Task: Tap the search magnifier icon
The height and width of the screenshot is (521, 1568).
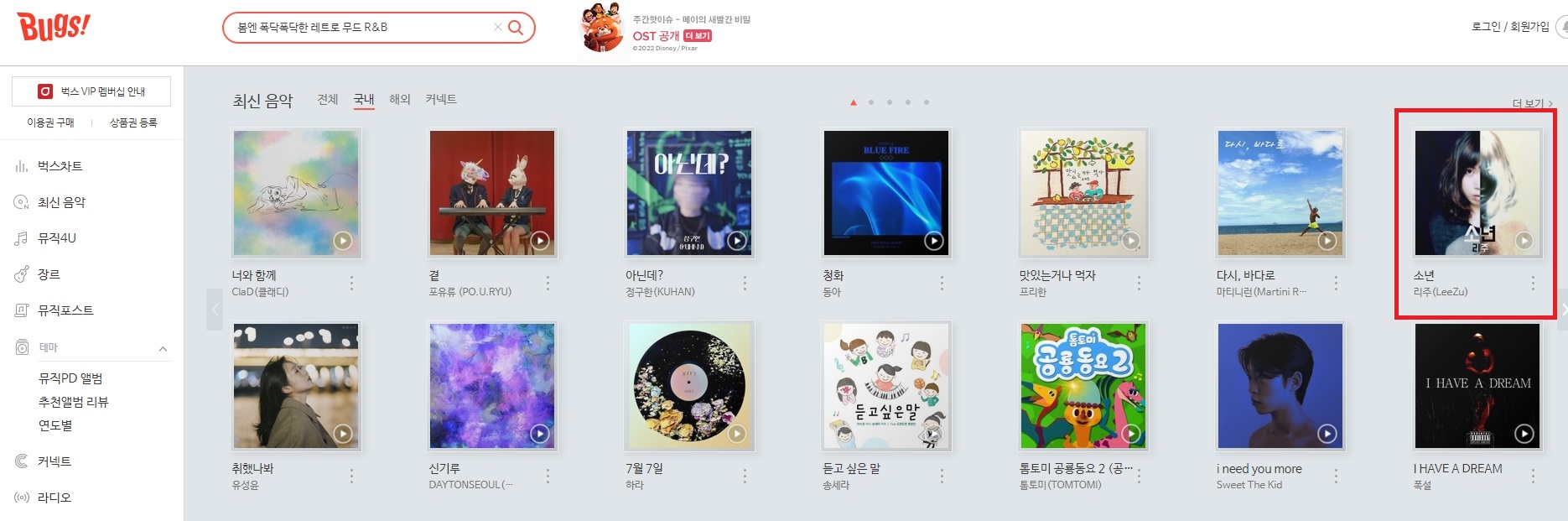Action: click(x=516, y=27)
